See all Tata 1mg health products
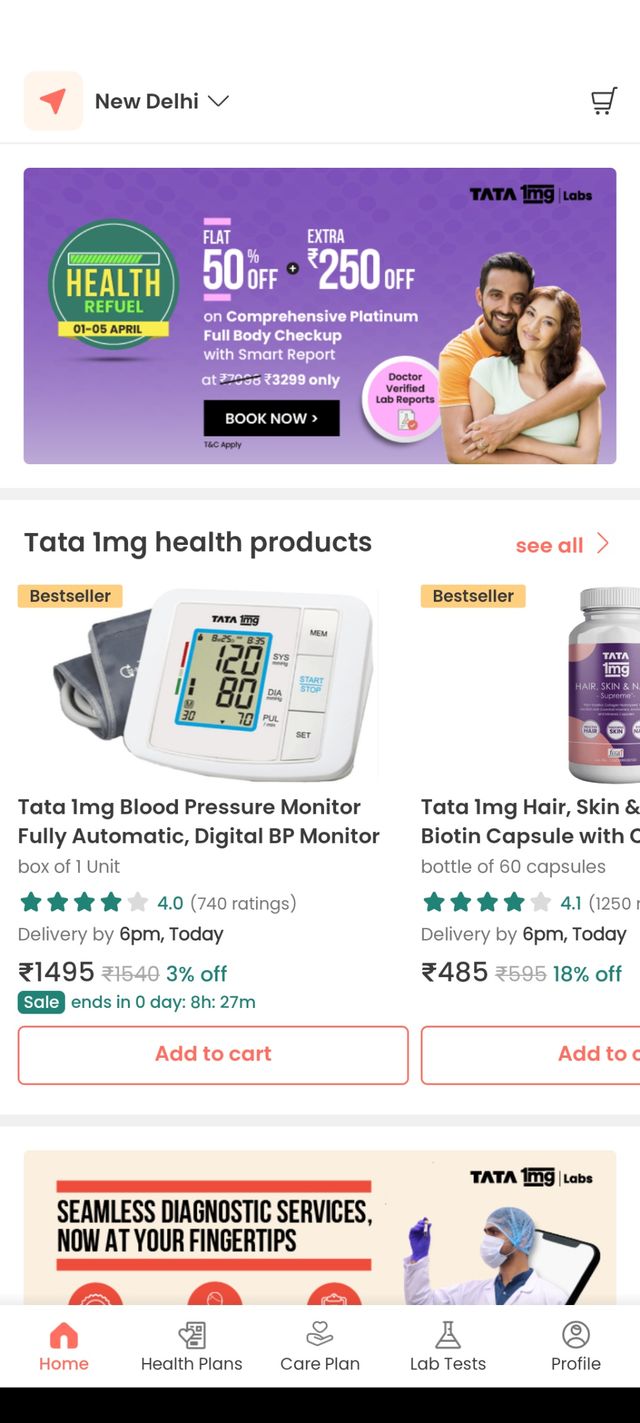 561,545
